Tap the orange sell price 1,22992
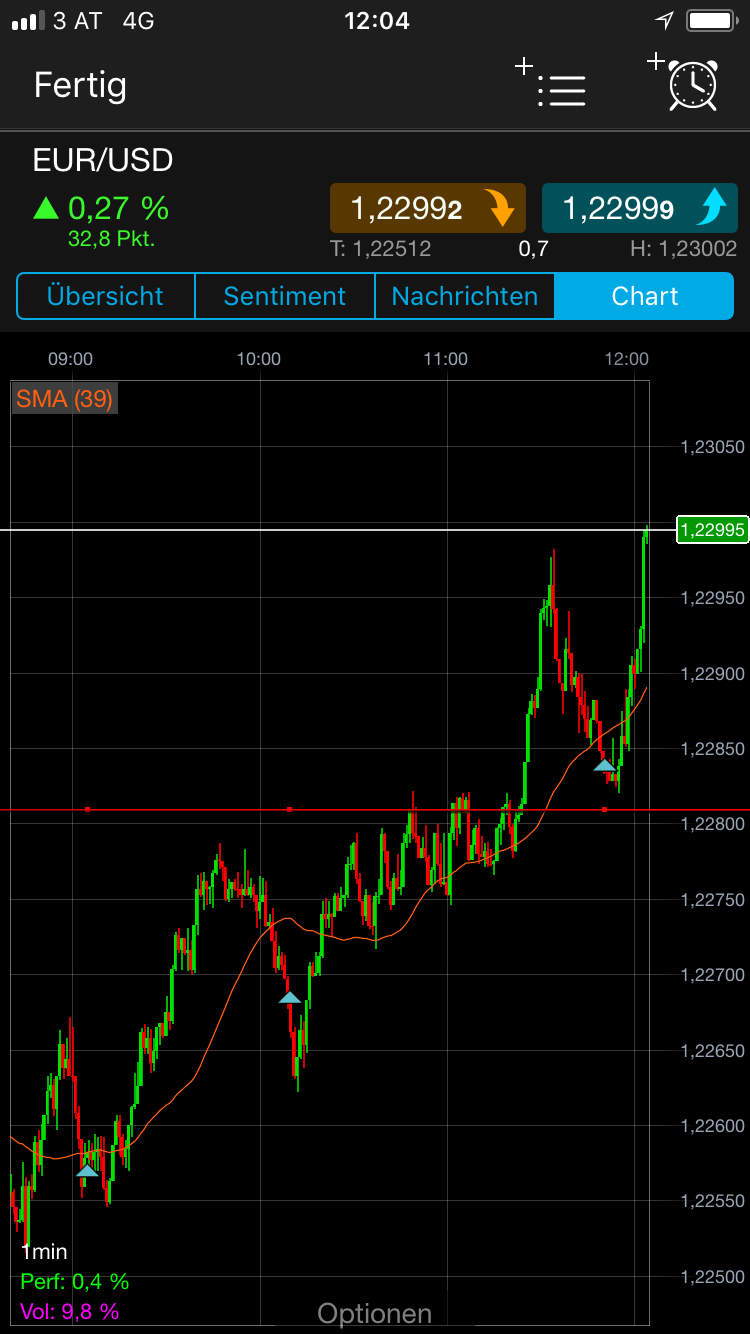The height and width of the screenshot is (1334, 750). coord(427,209)
